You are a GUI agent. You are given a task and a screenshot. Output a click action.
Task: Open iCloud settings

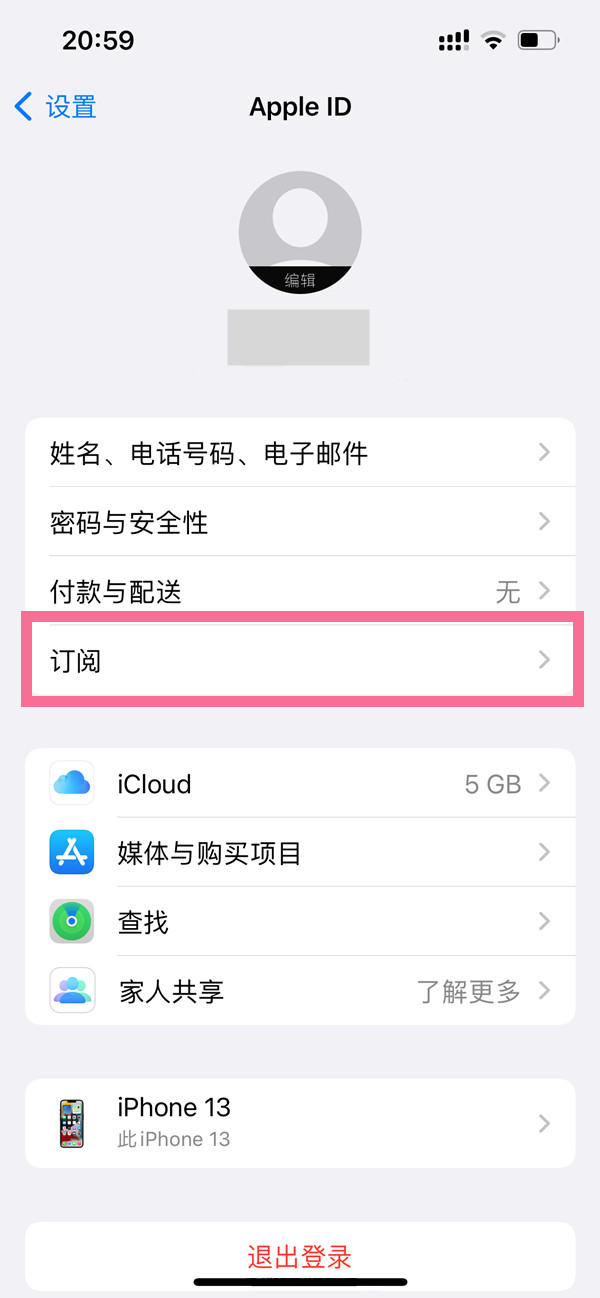tap(300, 783)
